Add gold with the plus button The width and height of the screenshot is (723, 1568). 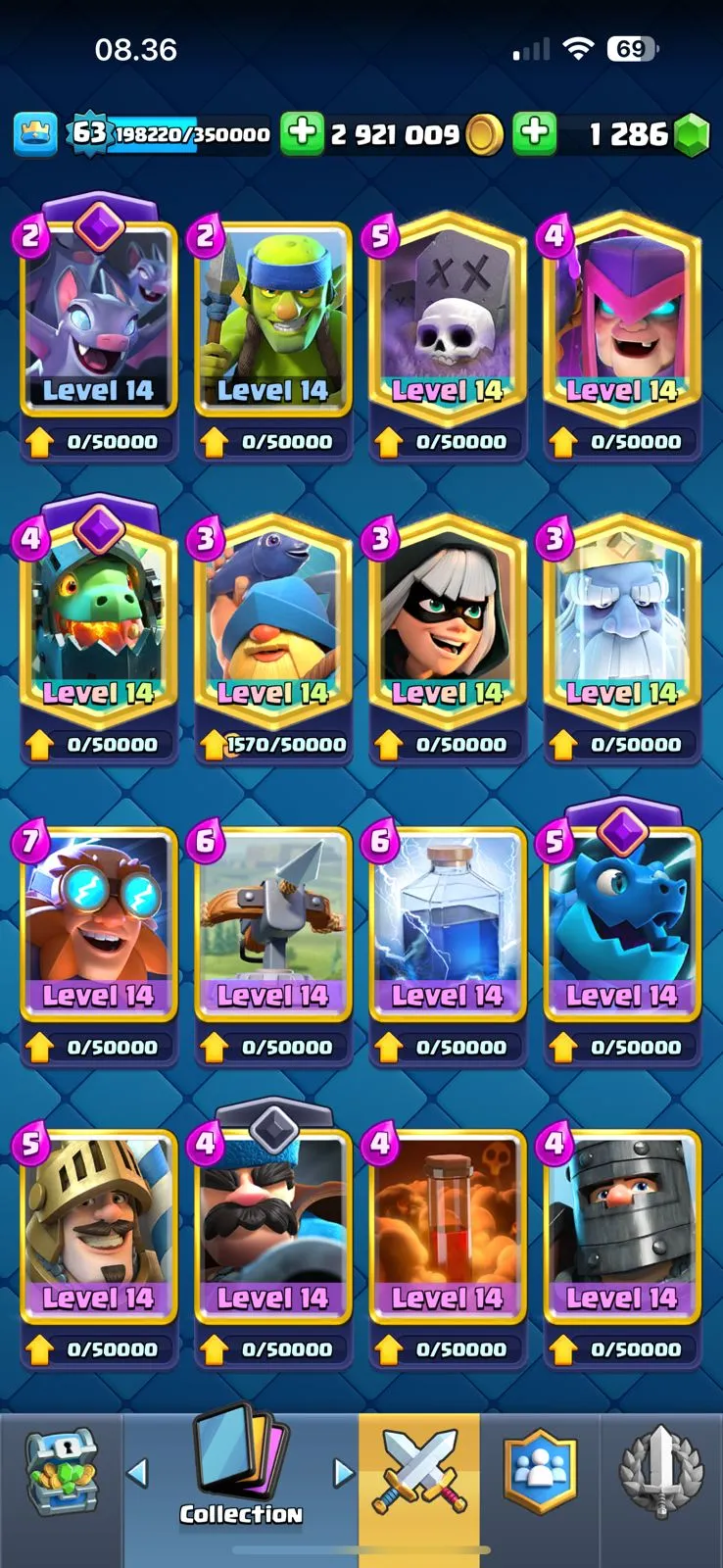coord(302,133)
